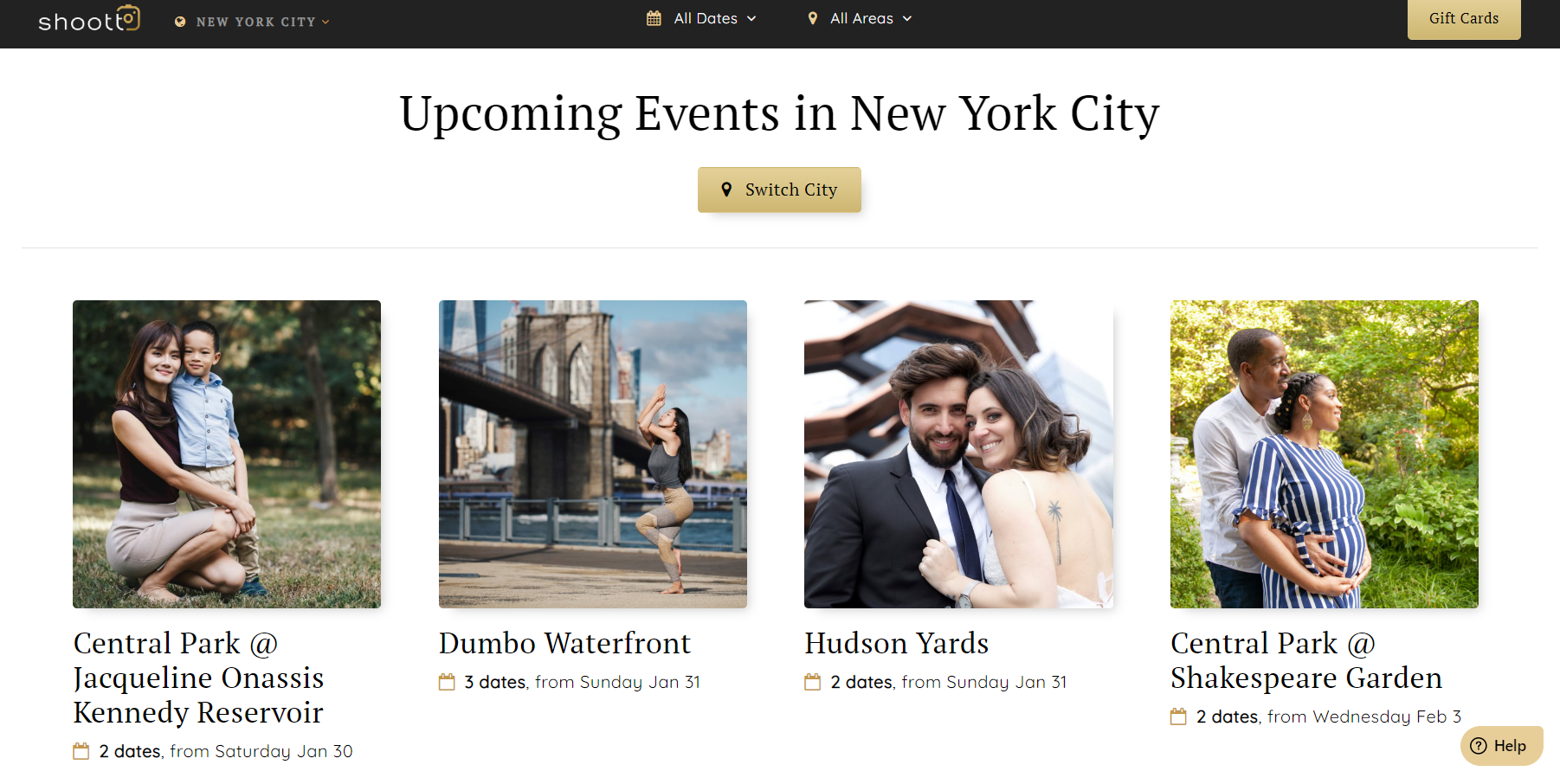Open the Help widget
This screenshot has width=1560, height=784.
(x=1500, y=745)
